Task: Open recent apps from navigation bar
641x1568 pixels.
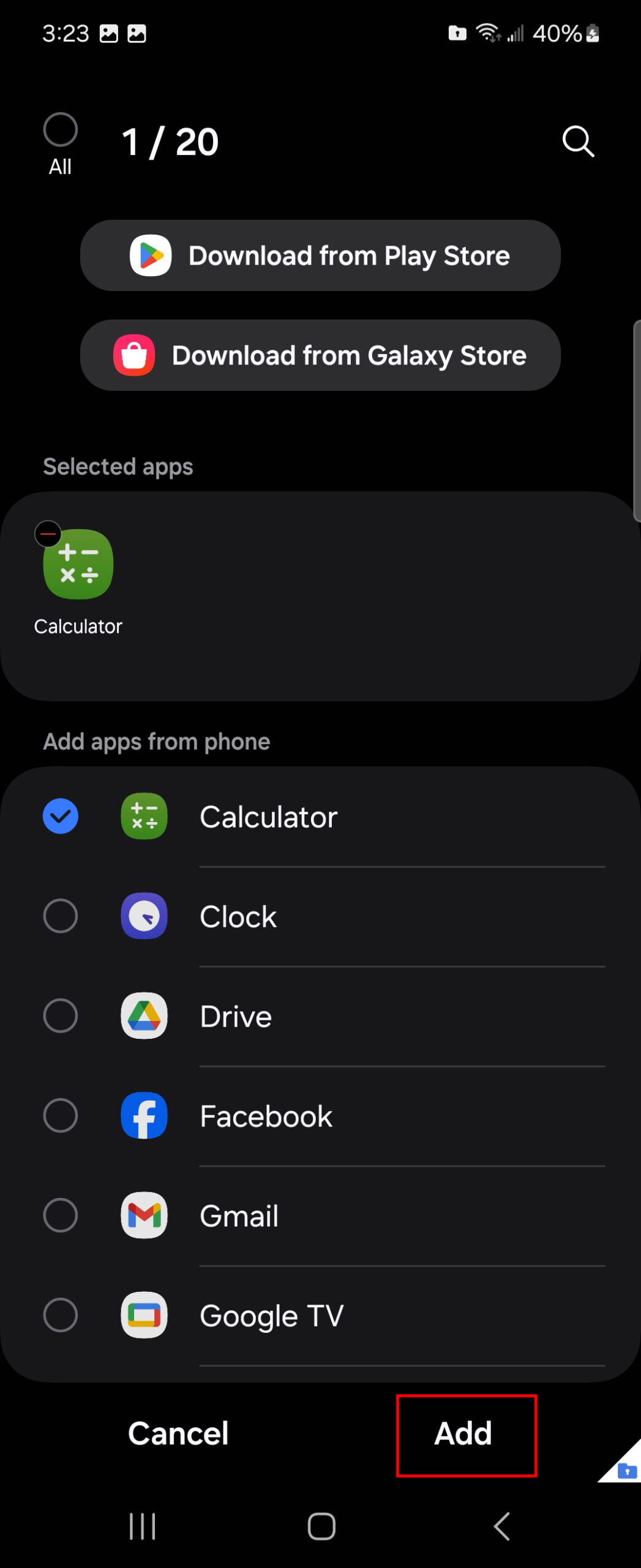Action: 143,1526
